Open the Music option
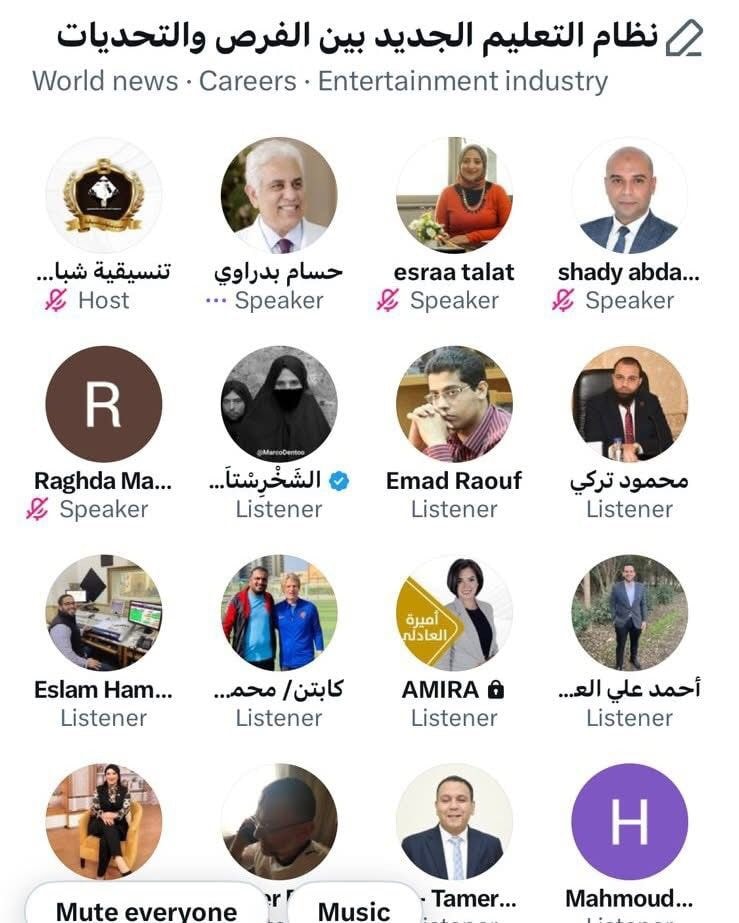The width and height of the screenshot is (739, 923). (x=354, y=909)
